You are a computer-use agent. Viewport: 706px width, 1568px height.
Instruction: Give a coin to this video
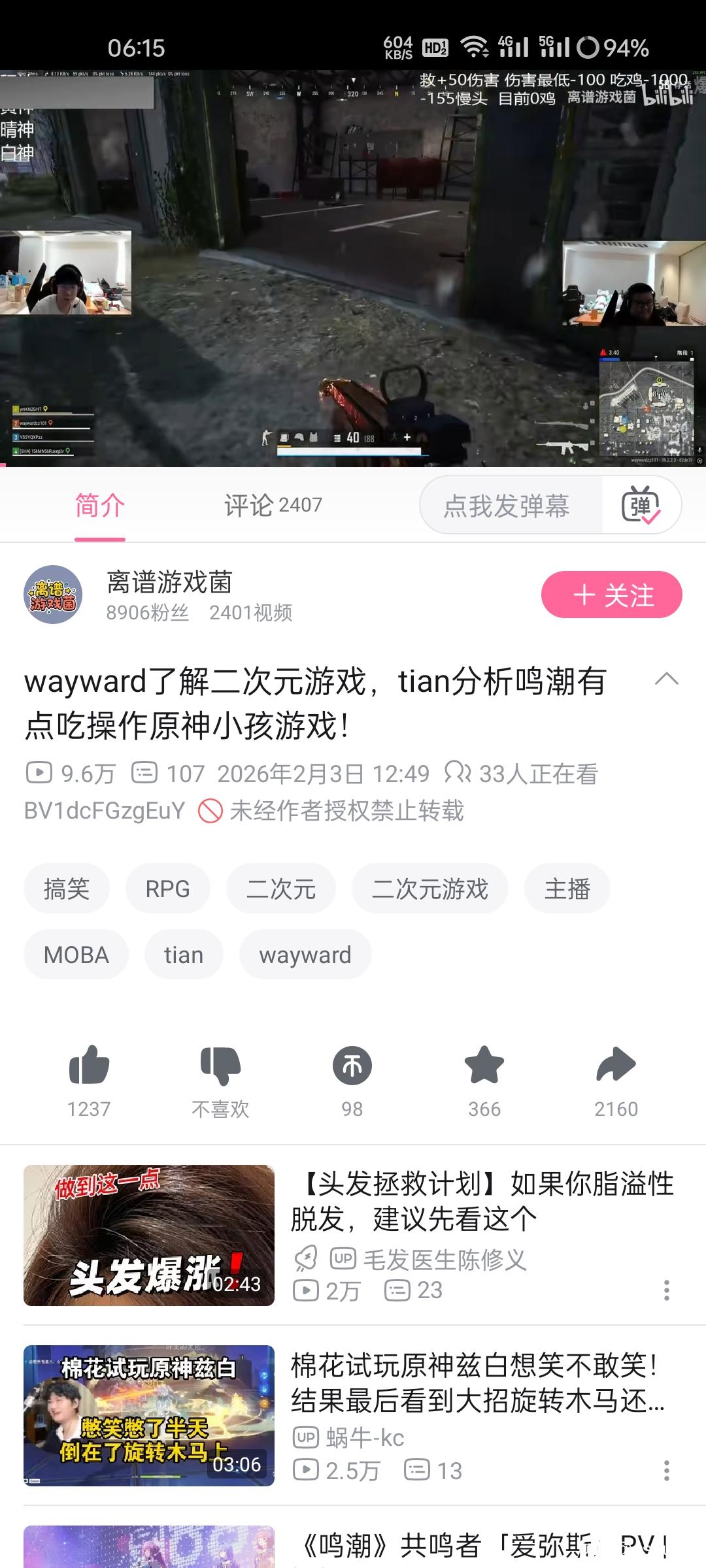352,1066
